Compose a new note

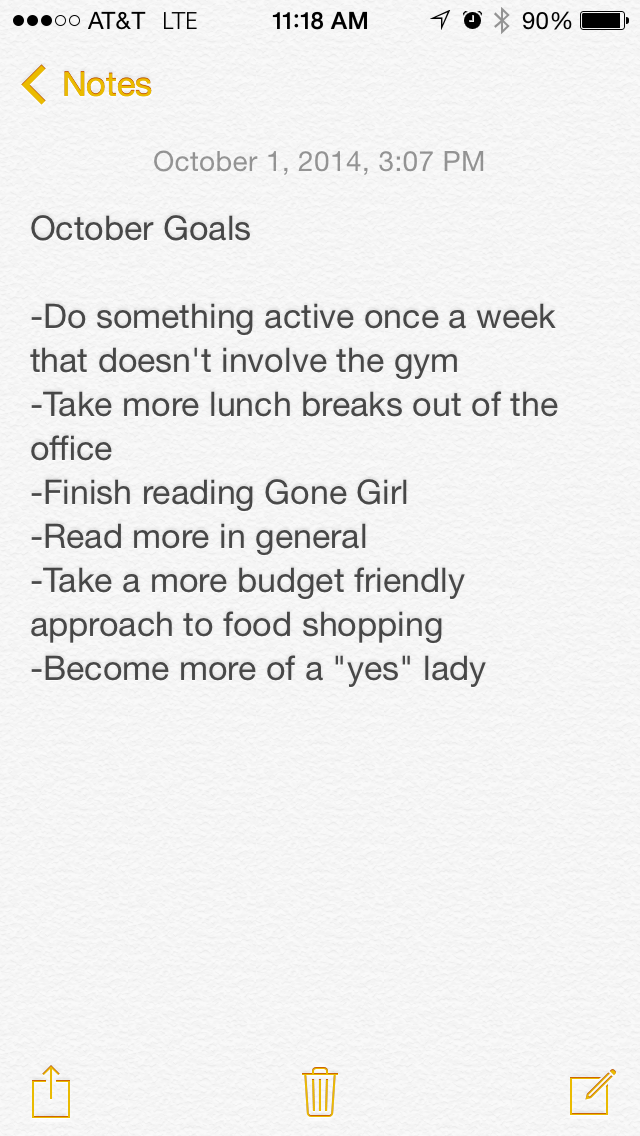tap(591, 1090)
